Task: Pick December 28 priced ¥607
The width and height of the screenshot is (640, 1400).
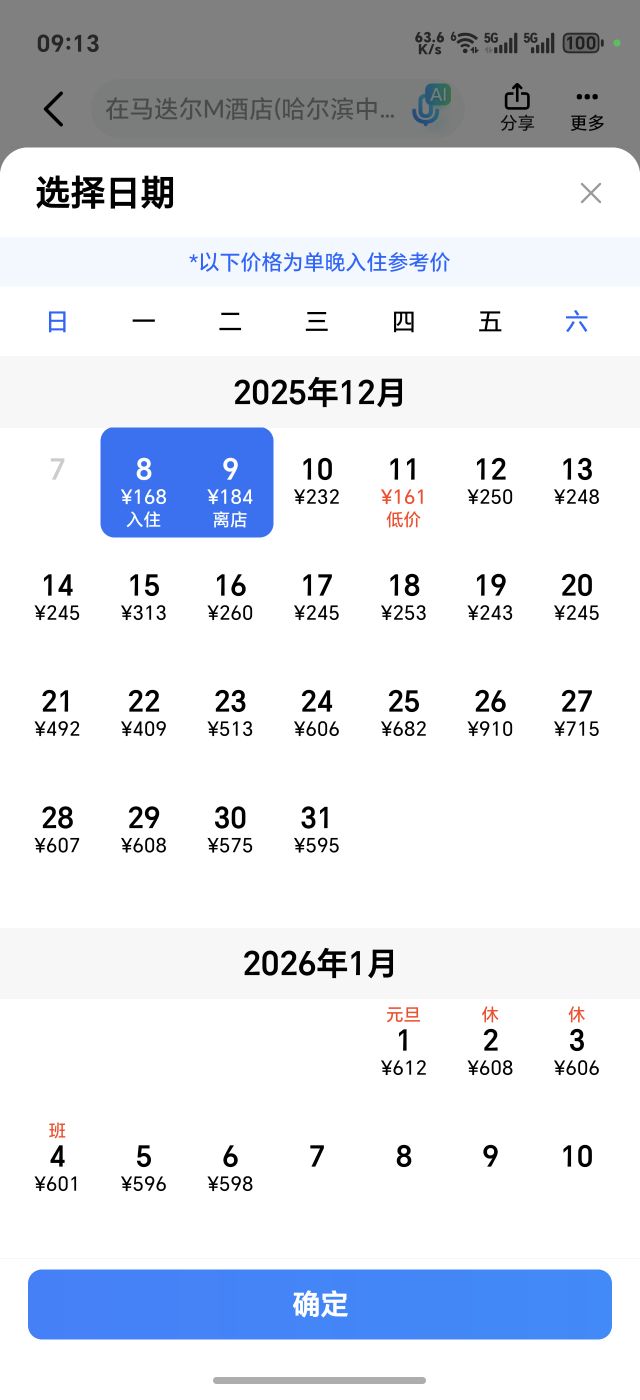Action: [x=57, y=828]
